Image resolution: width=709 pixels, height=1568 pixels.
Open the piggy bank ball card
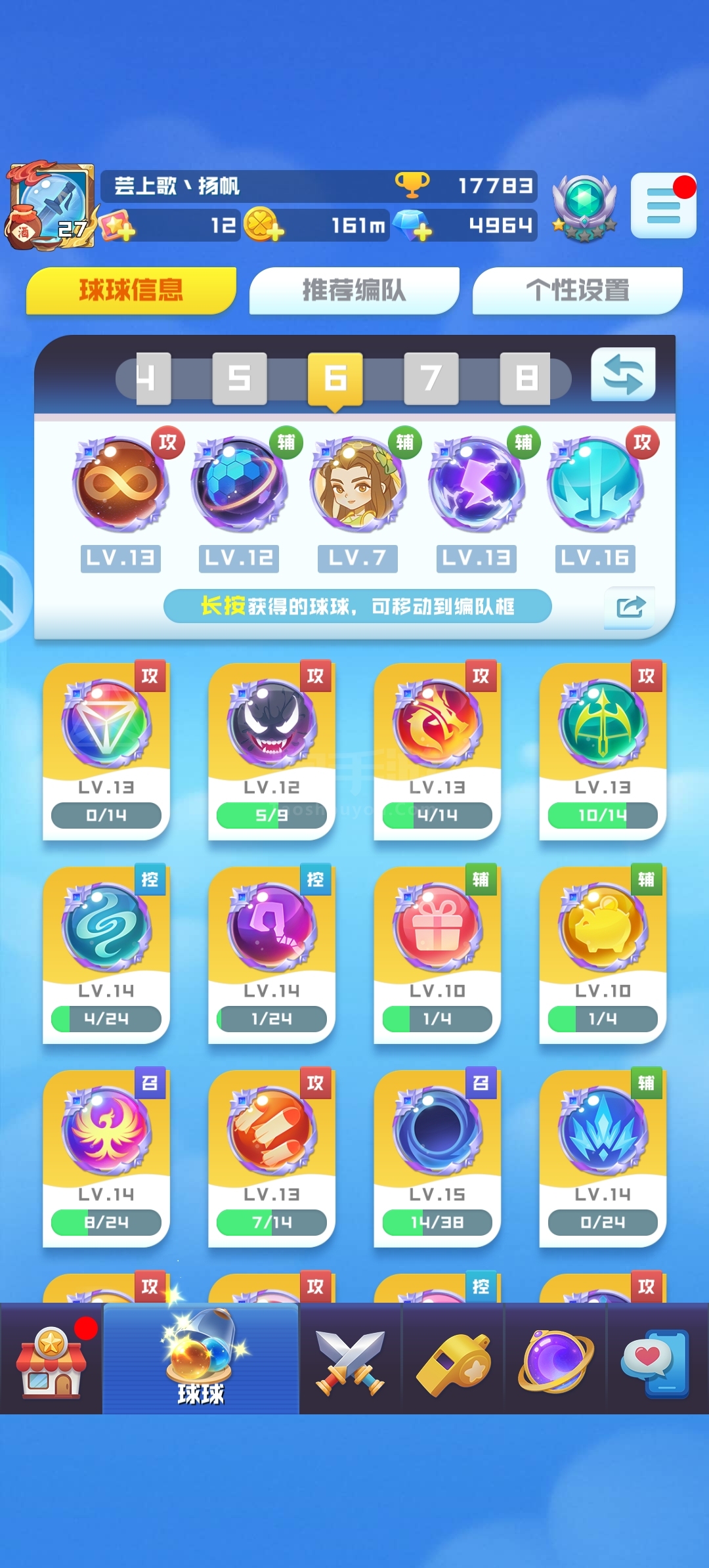coord(603,954)
